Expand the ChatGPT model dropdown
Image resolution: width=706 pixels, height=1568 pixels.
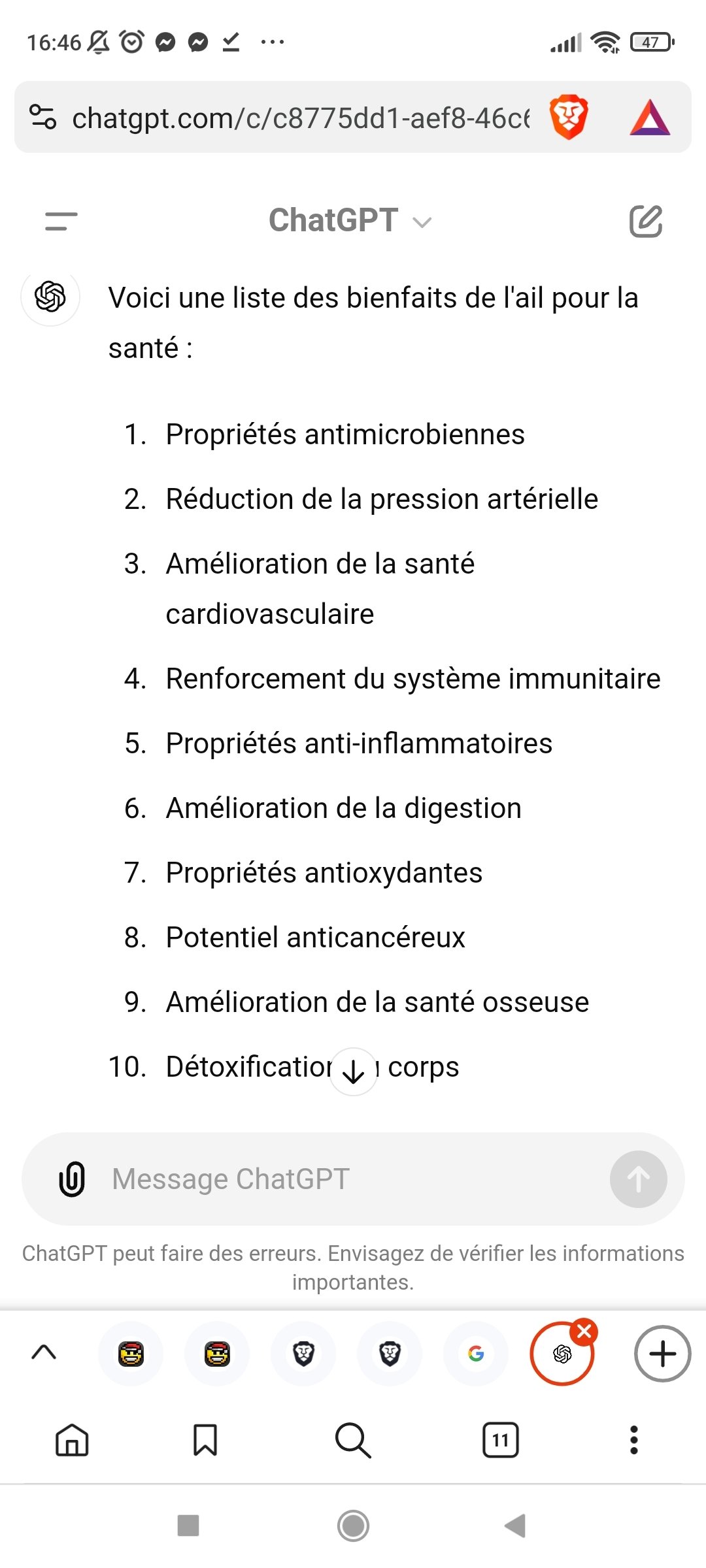click(x=350, y=220)
